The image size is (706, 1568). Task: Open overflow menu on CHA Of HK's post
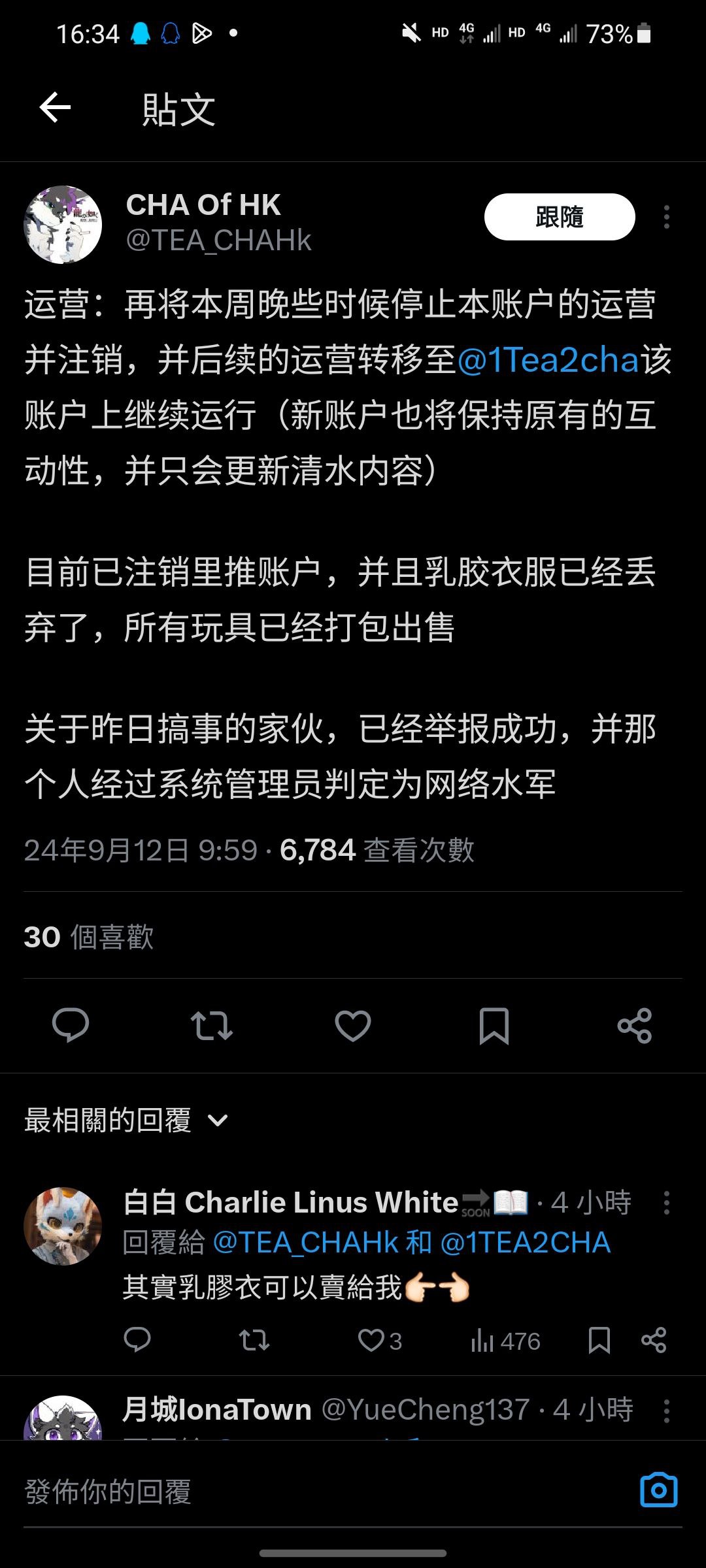[666, 217]
